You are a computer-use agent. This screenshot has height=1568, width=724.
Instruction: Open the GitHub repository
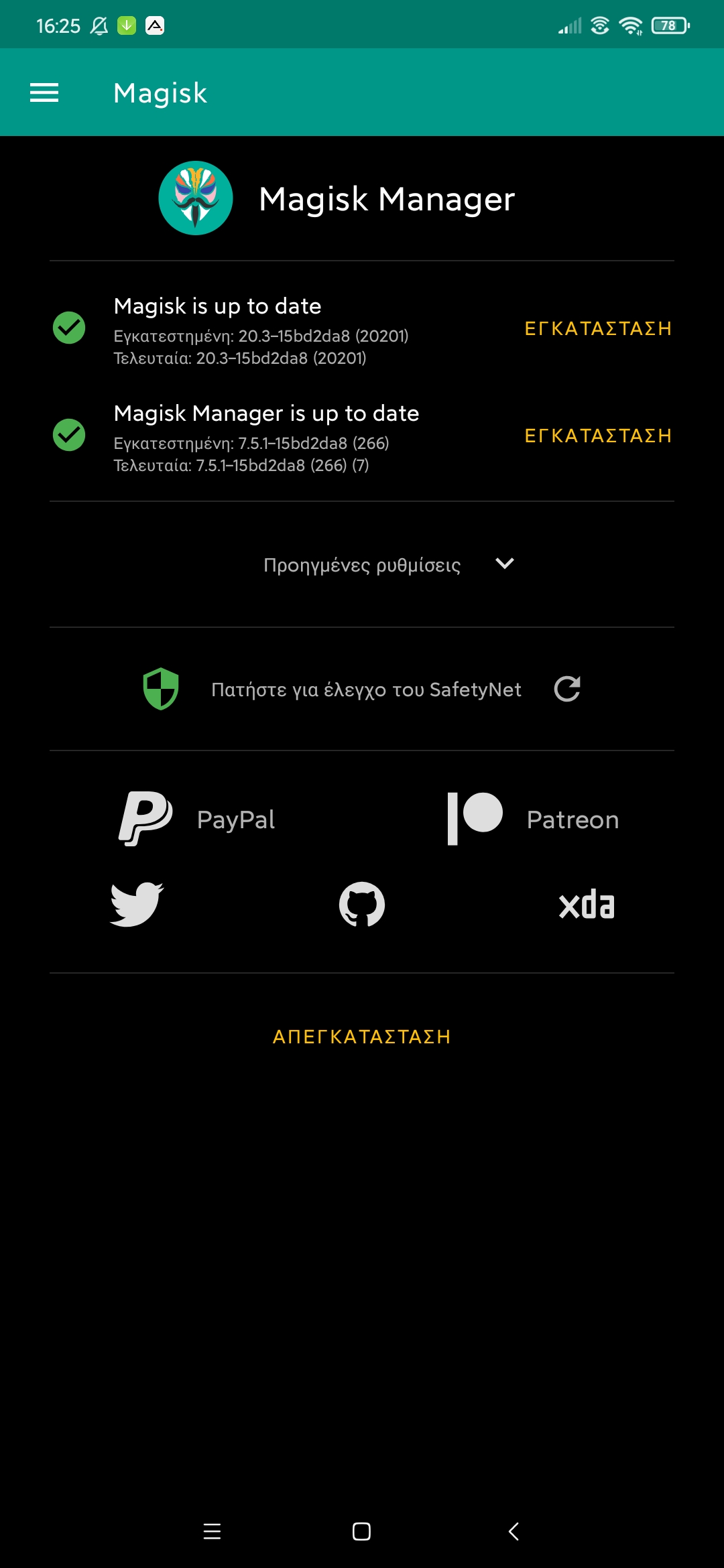click(x=362, y=905)
